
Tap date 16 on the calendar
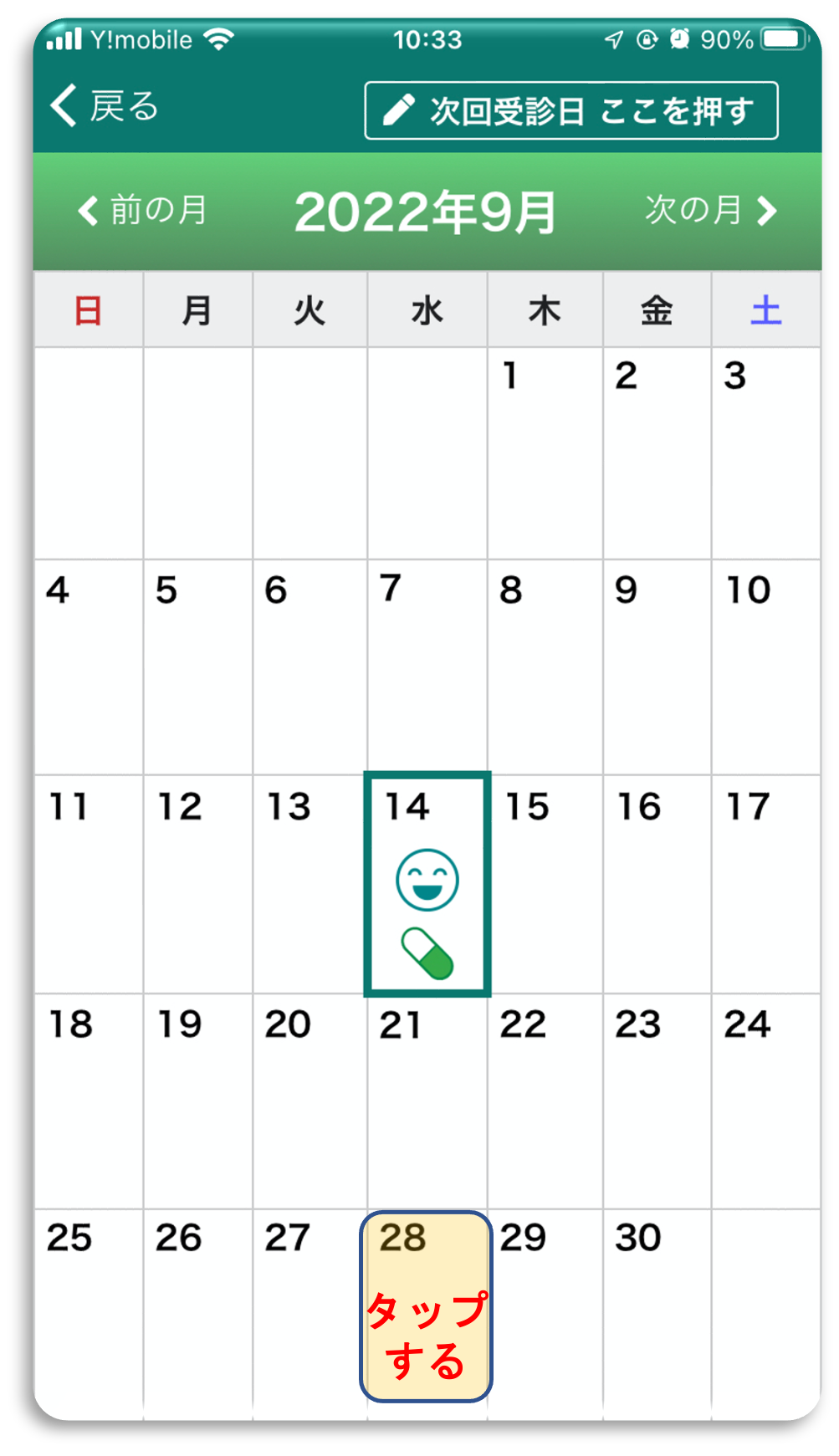[657, 884]
